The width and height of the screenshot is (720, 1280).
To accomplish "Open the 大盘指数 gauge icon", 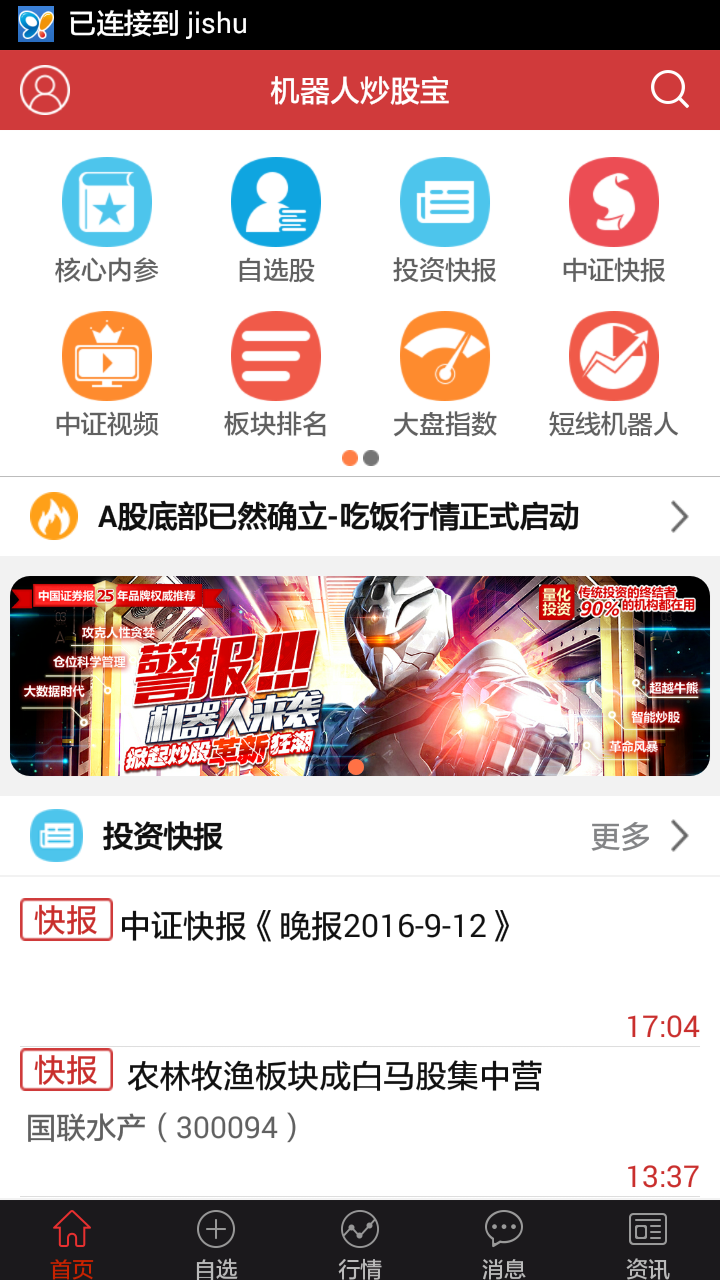I will coord(444,355).
